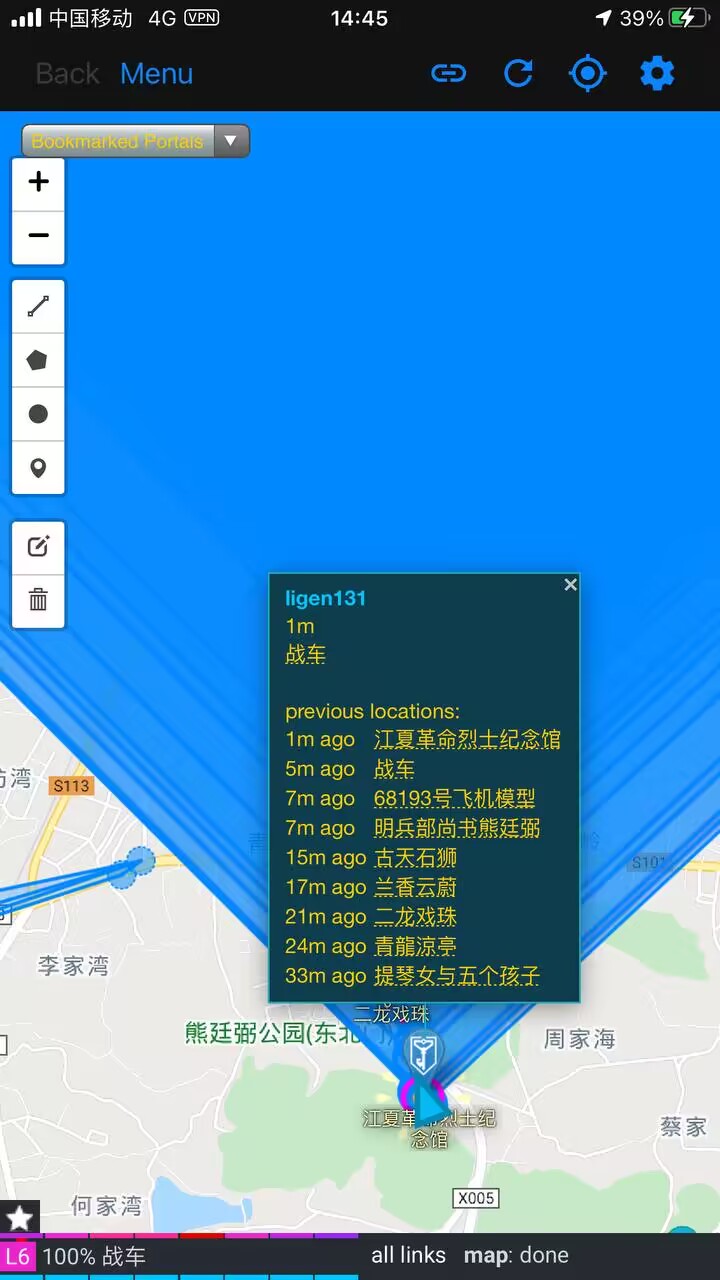Zoom out of the map
The width and height of the screenshot is (720, 1280).
[x=38, y=236]
